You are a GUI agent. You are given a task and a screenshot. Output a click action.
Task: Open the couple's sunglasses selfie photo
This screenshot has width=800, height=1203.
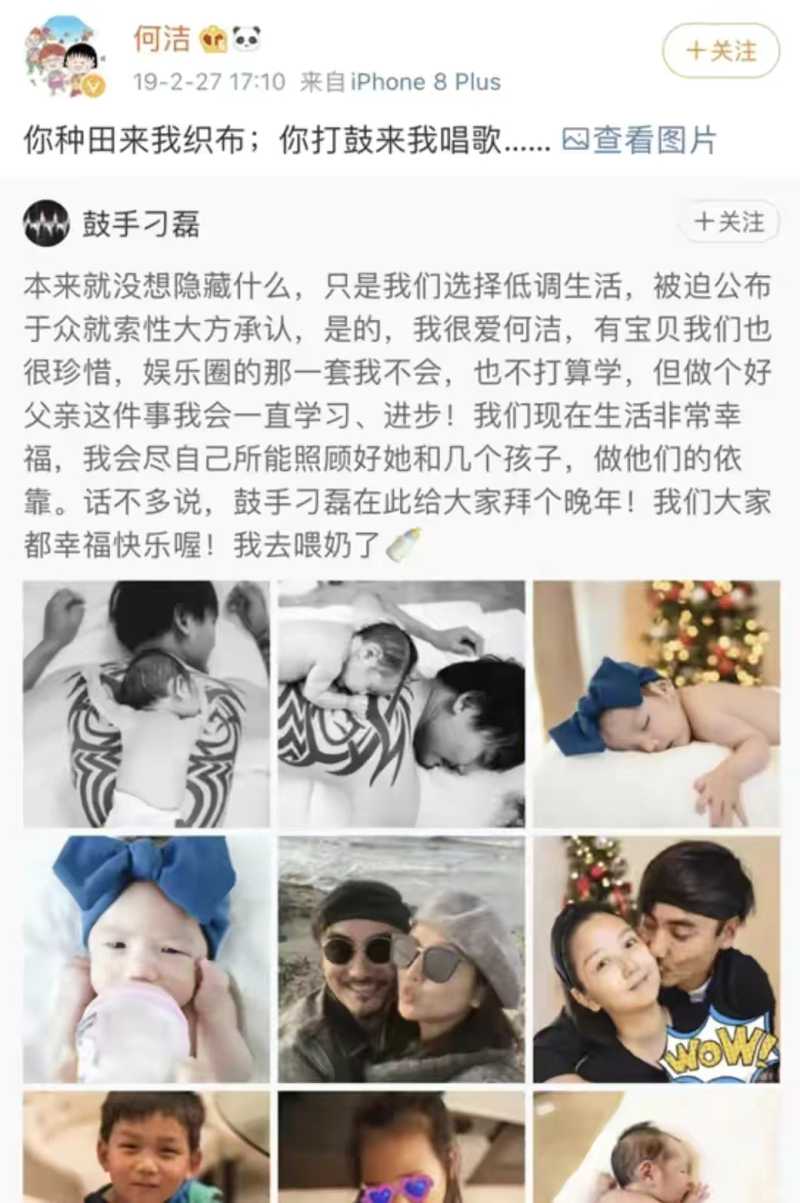click(401, 959)
